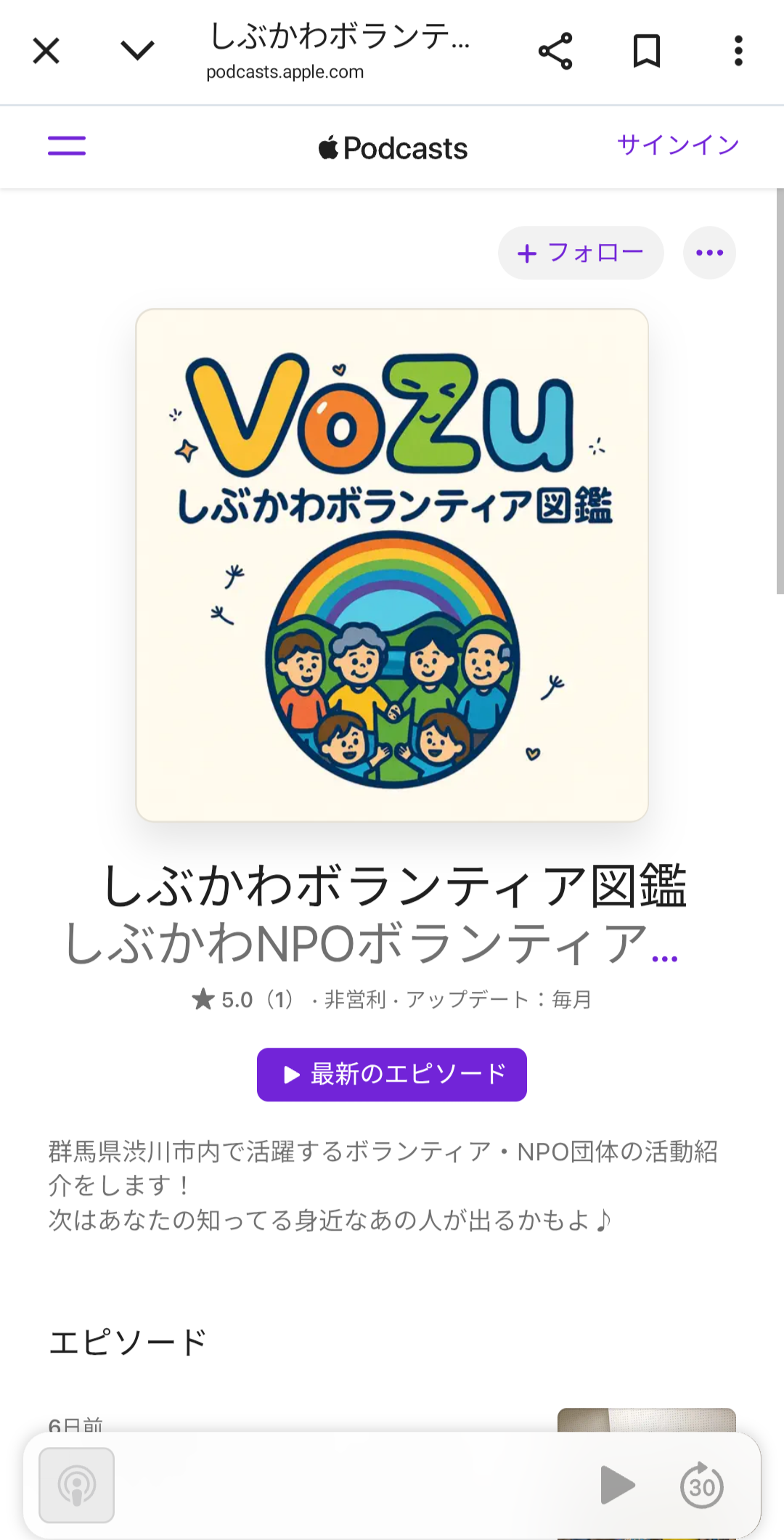This screenshot has height=1540, width=784.
Task: Tap サインイン to sign in
Action: (x=677, y=145)
